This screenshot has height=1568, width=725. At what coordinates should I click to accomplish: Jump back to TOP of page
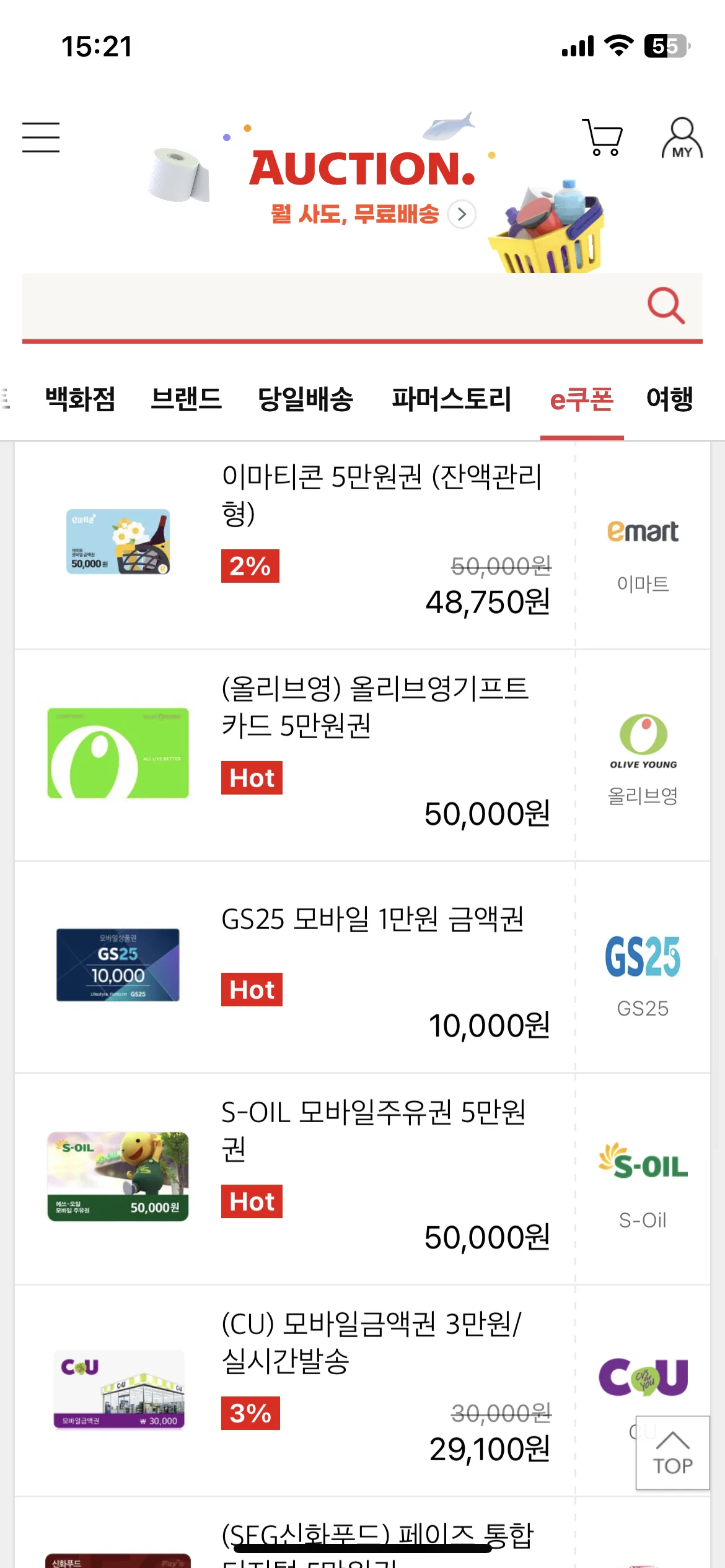click(672, 1452)
